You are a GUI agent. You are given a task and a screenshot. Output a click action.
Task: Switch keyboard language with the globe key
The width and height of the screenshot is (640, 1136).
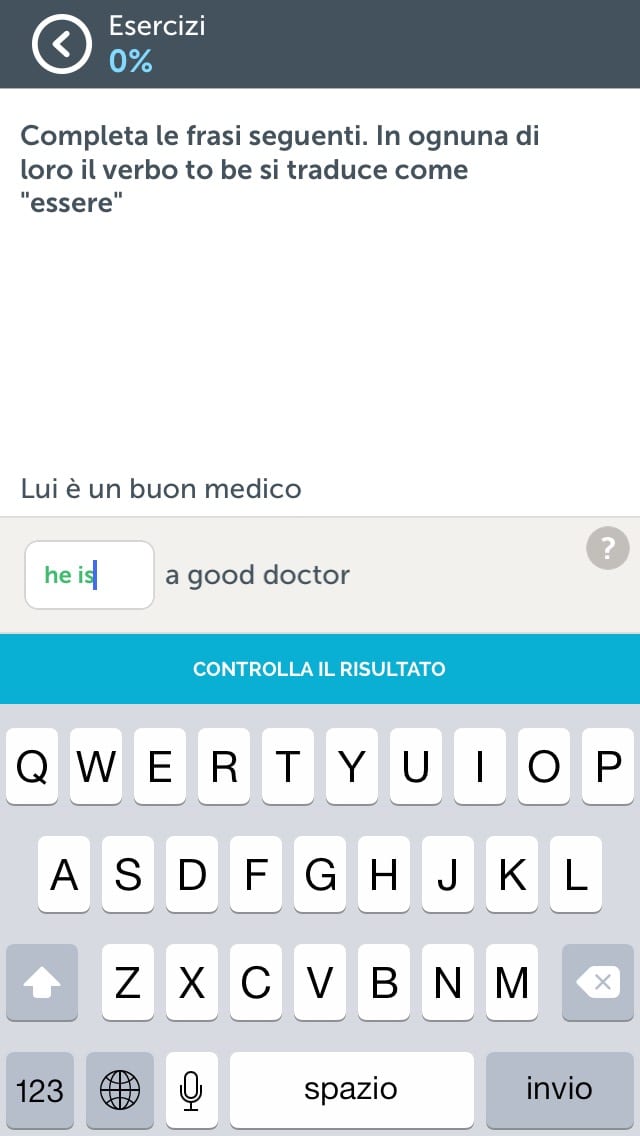120,1089
